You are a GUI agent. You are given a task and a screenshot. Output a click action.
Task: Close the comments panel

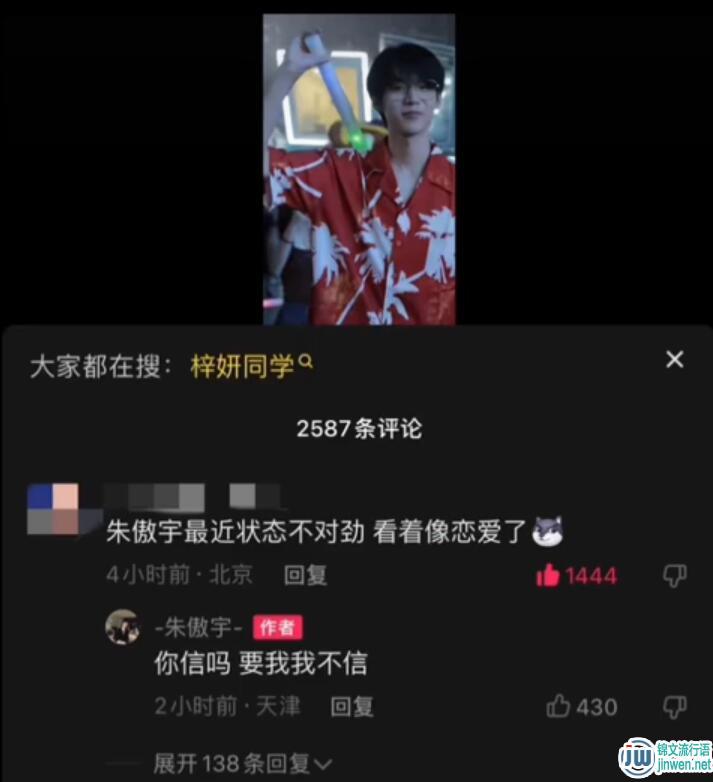click(675, 360)
